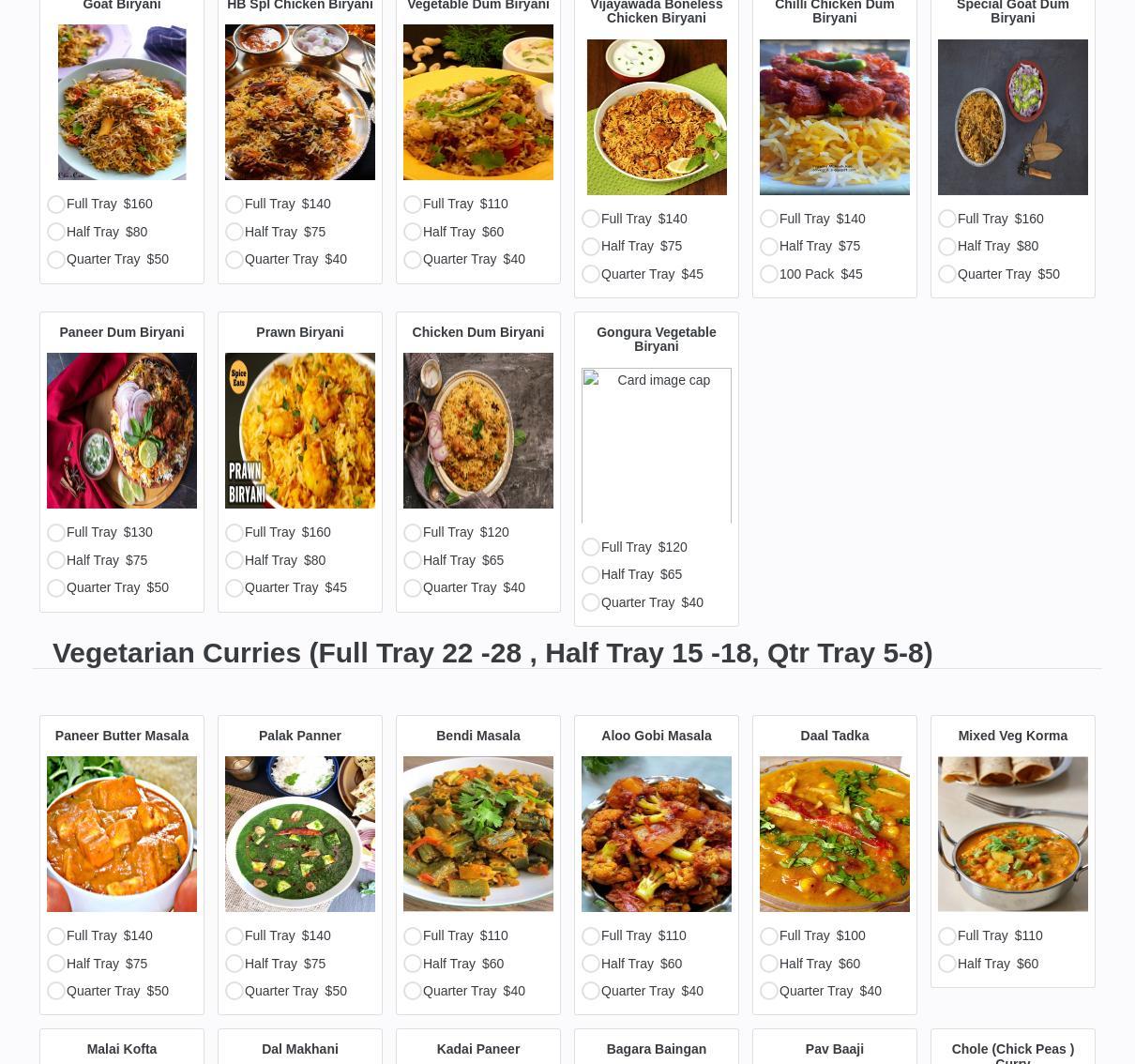This screenshot has height=1064, width=1135.
Task: Pick Full Tray $140 for Vijayawada Boneless Chicken Biryani
Action: tap(591, 219)
